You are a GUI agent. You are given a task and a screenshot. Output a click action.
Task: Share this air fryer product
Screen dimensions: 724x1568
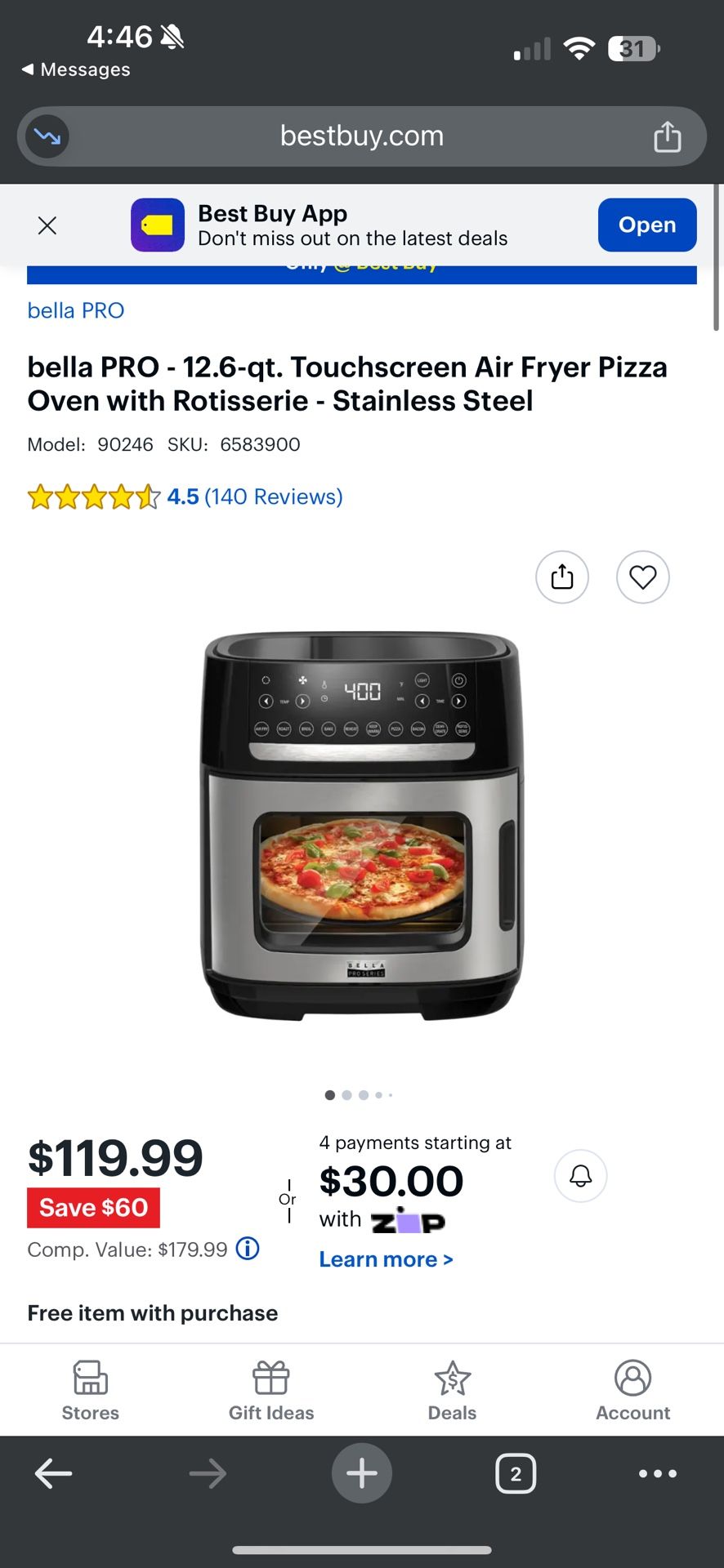click(562, 577)
